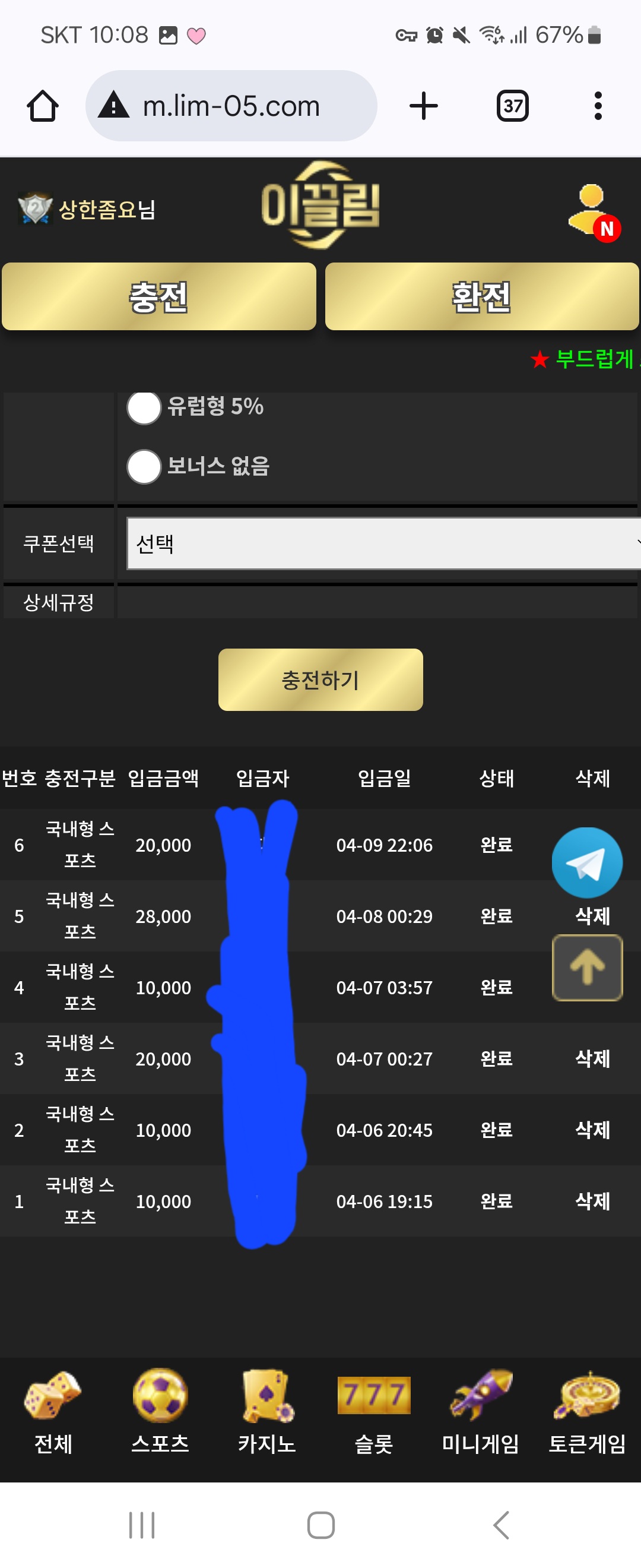
Task: Open the m.lim-05.com address bar
Action: pyautogui.click(x=231, y=106)
